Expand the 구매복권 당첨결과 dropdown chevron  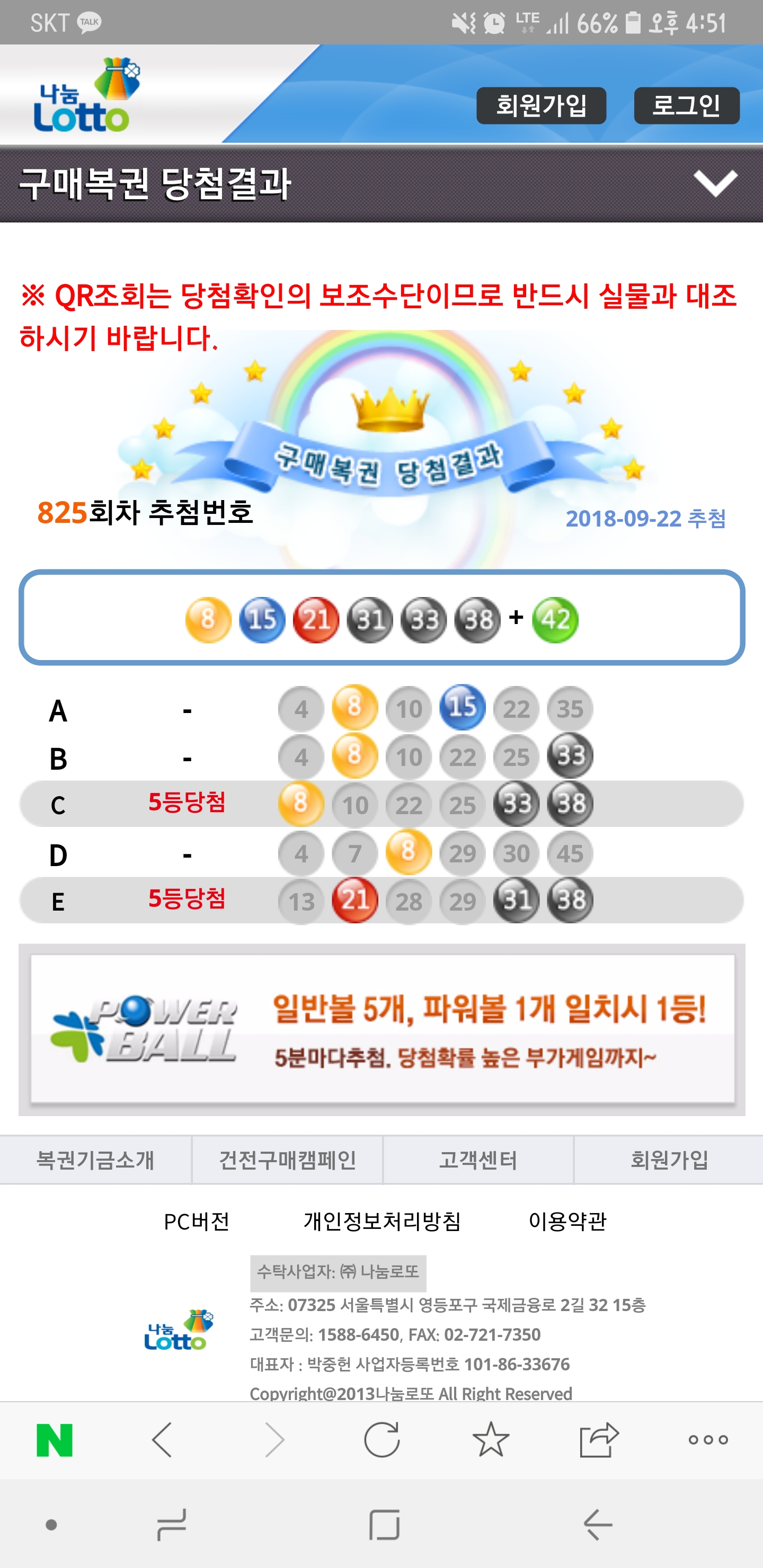point(715,183)
